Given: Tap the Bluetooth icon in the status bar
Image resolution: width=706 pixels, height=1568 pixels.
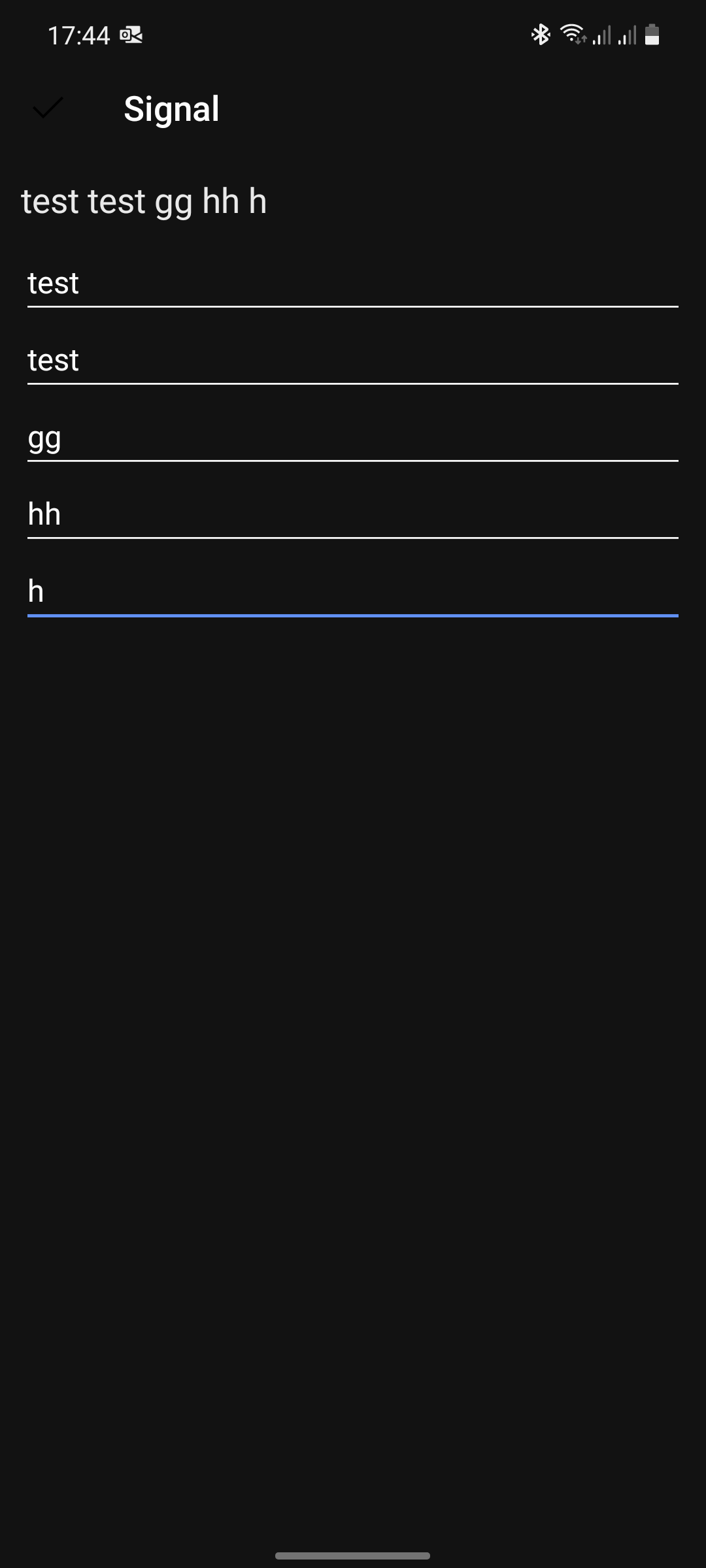Looking at the screenshot, I should 540,35.
